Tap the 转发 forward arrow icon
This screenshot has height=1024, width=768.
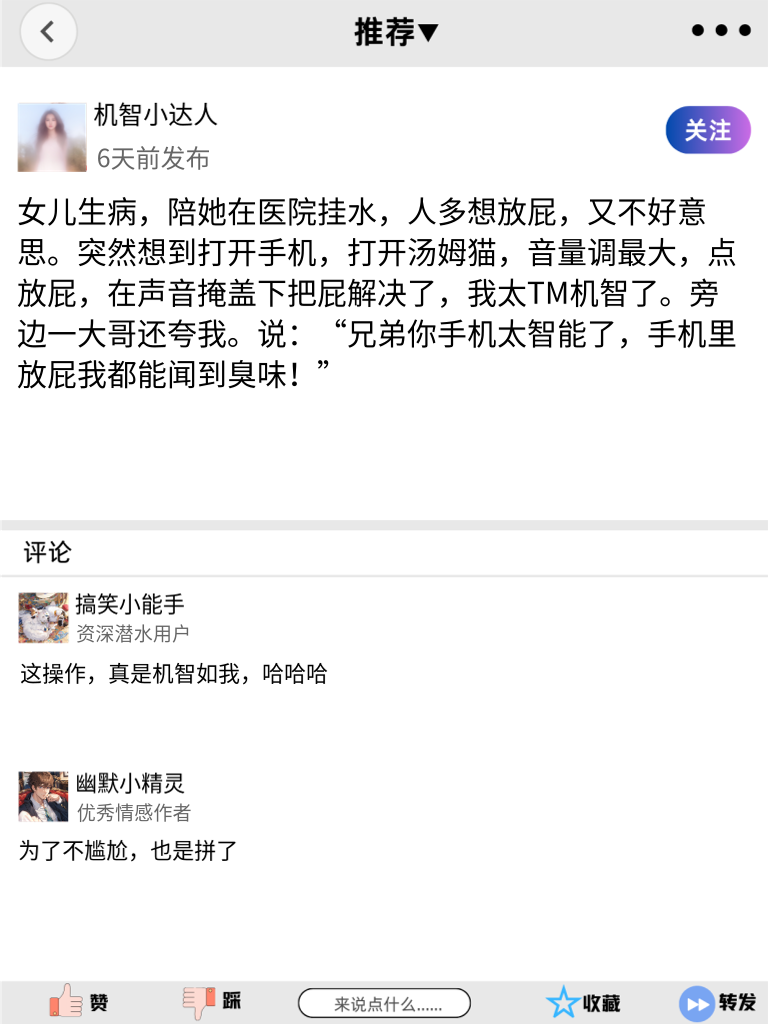695,1001
